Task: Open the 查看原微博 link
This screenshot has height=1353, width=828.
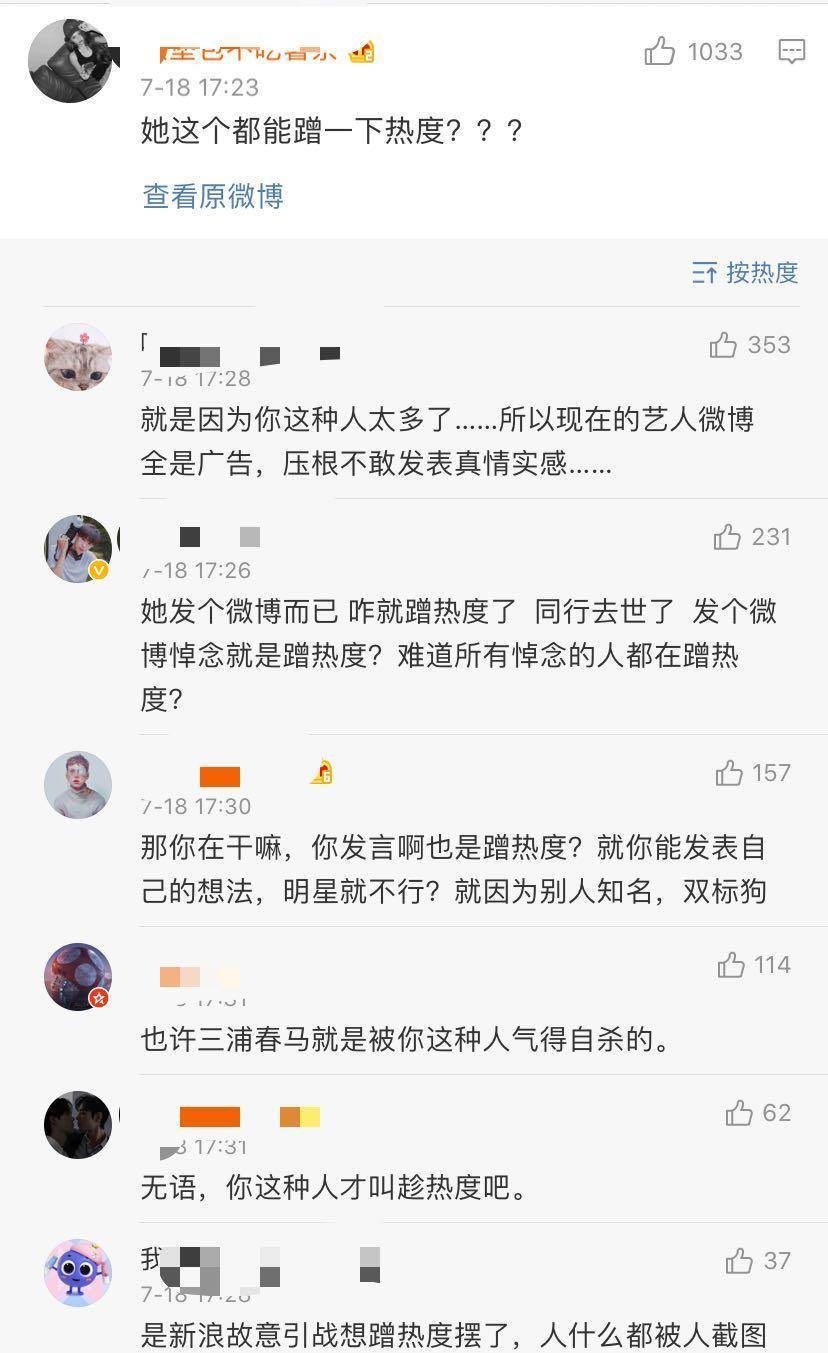Action: click(x=213, y=196)
